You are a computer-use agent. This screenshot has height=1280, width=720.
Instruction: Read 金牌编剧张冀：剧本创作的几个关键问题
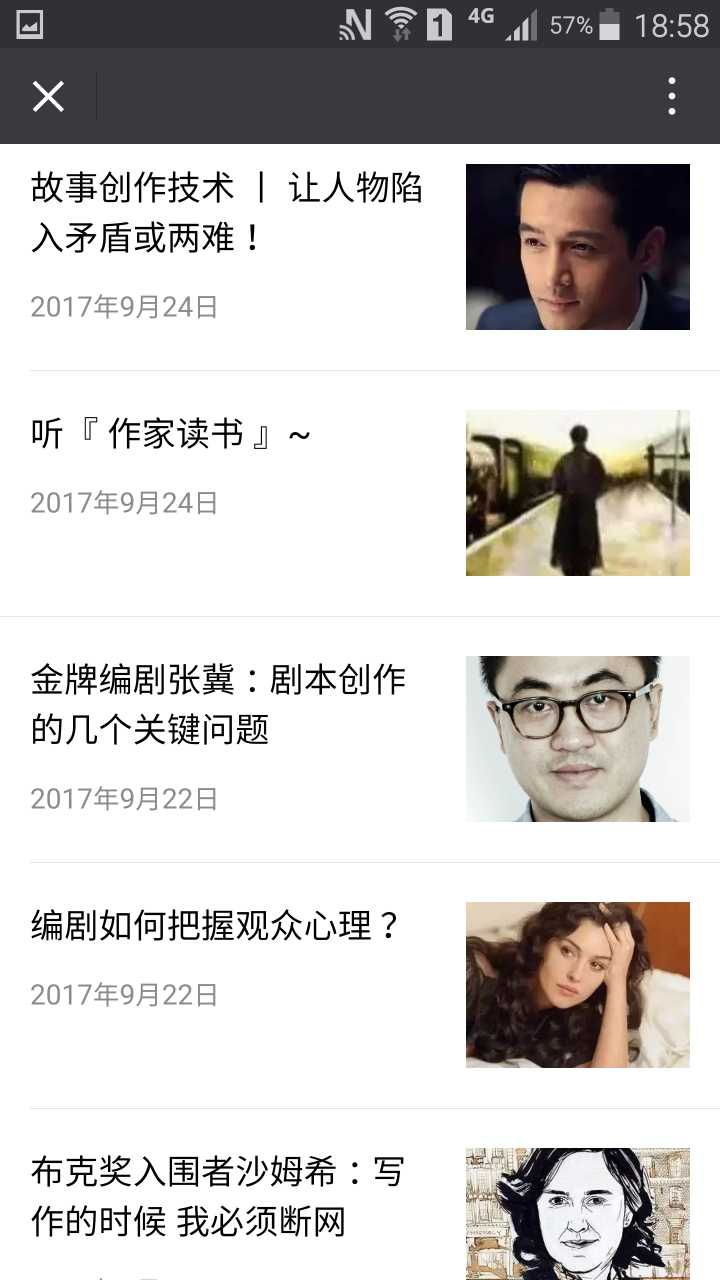(x=218, y=705)
